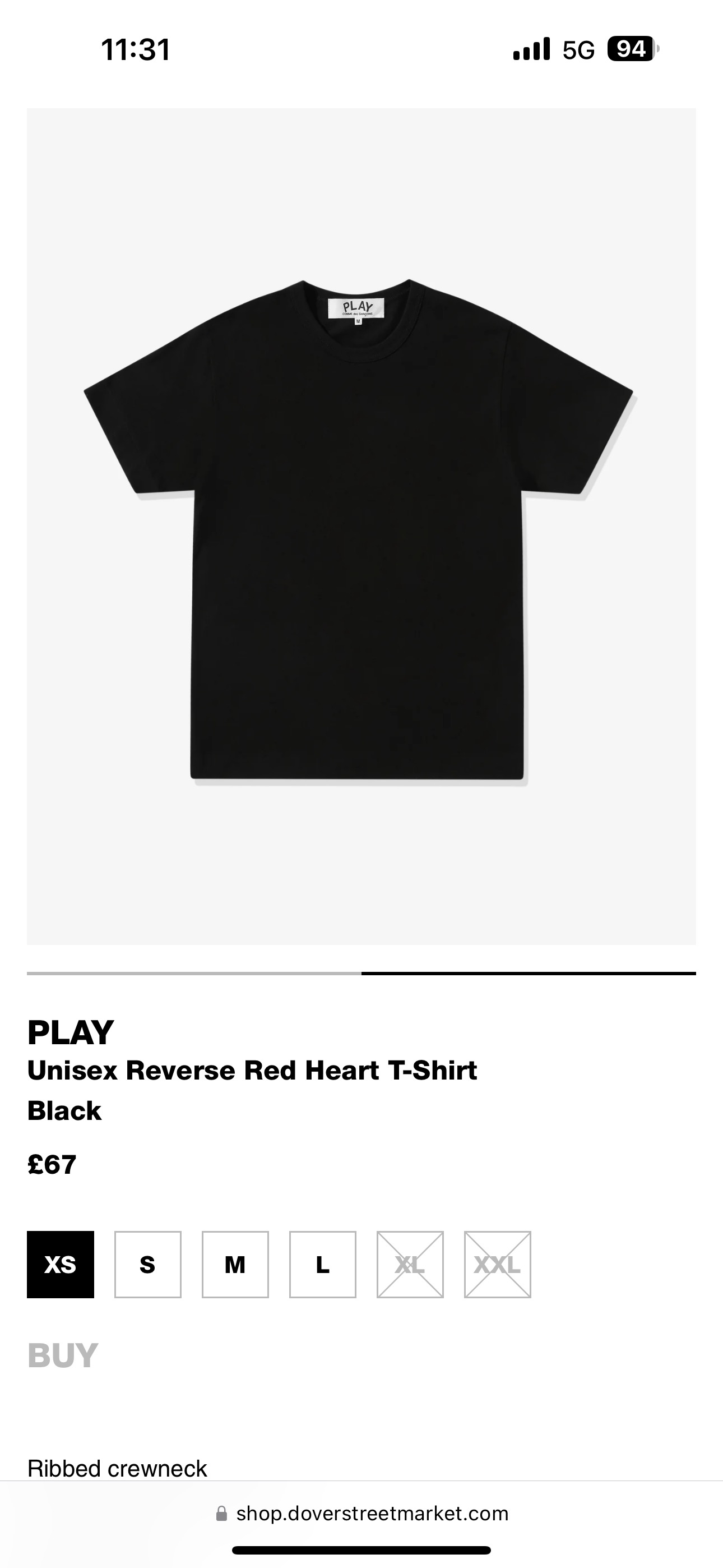Tap the crossed-out XXL size
The height and width of the screenshot is (1568, 723).
(x=497, y=1264)
